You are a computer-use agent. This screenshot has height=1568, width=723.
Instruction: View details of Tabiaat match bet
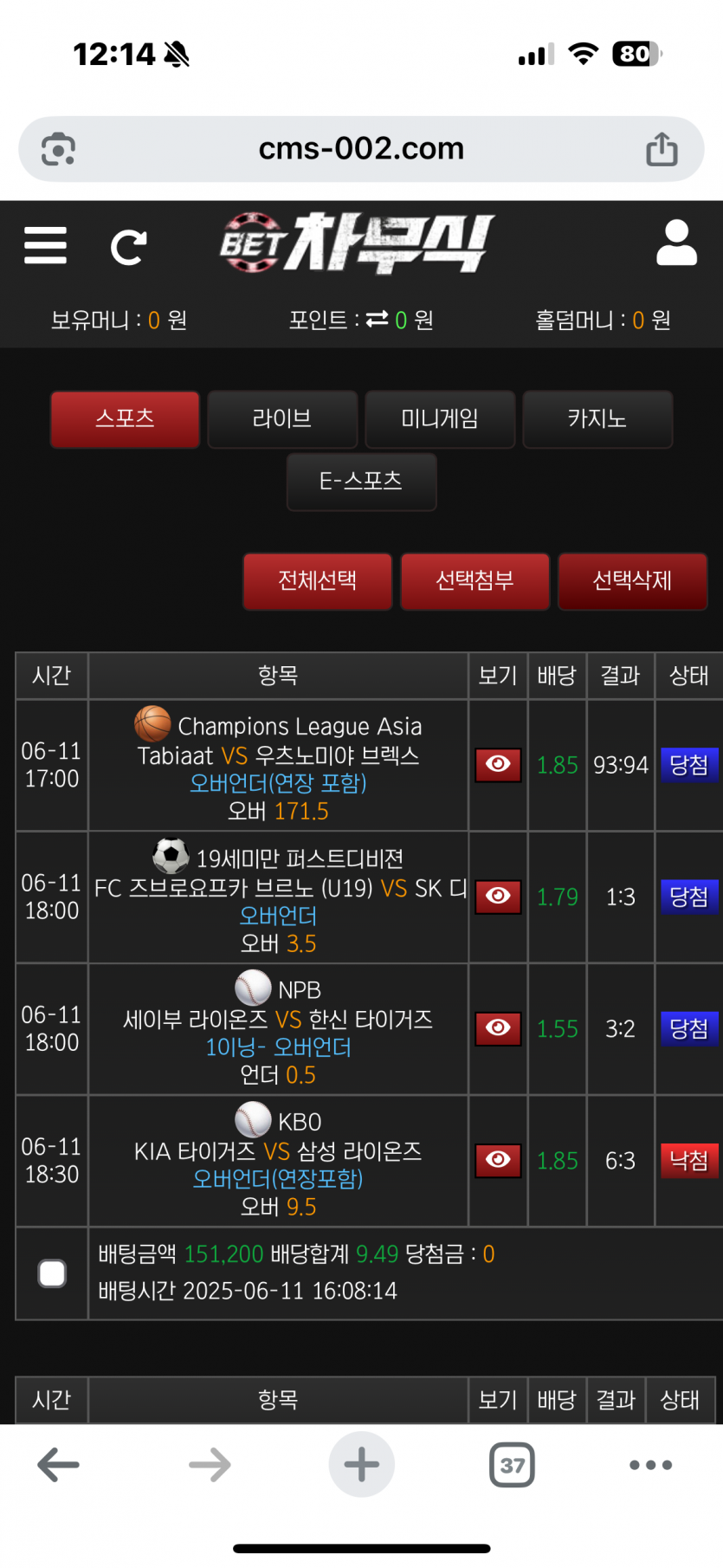click(x=498, y=765)
